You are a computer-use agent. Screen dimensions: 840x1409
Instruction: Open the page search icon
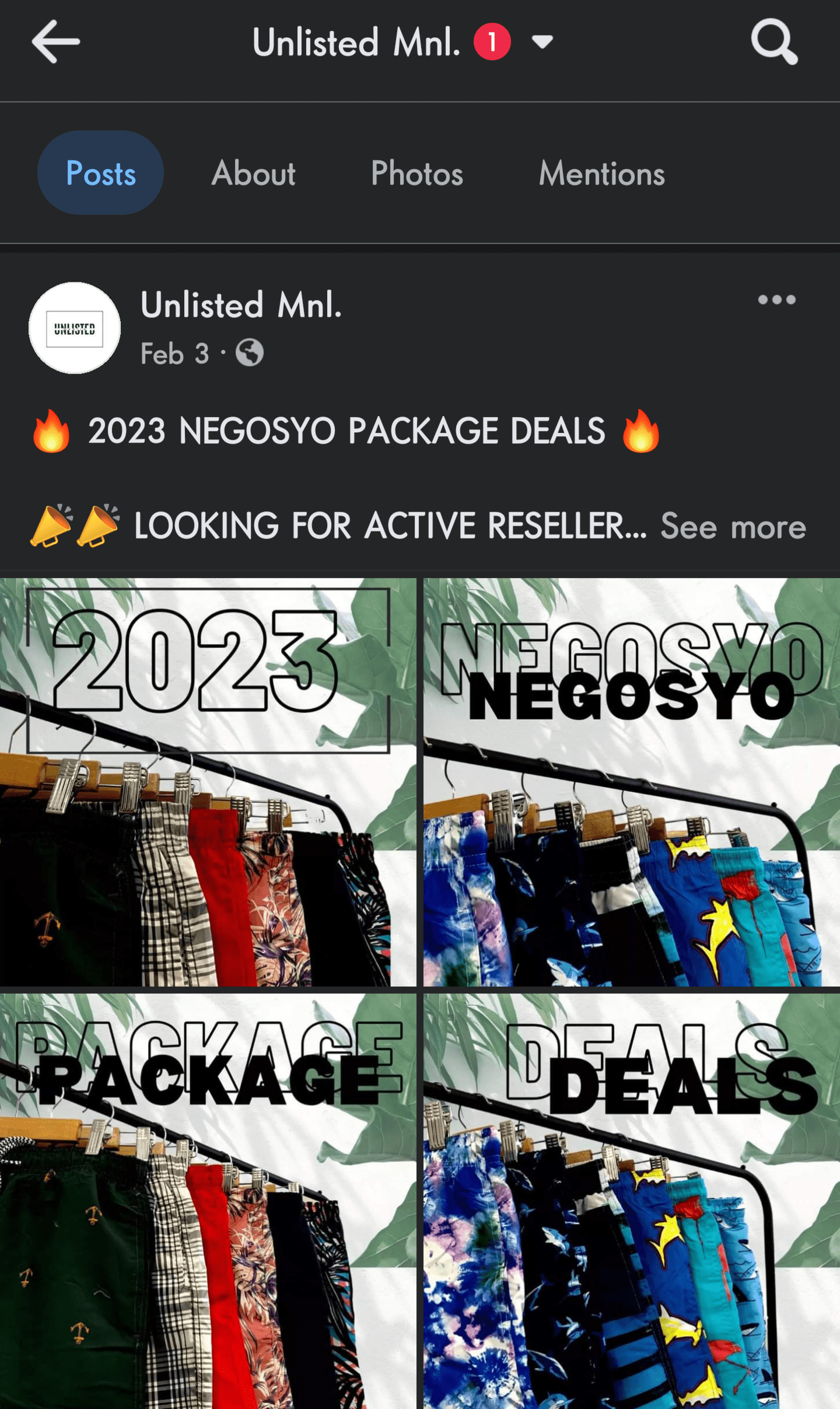coord(773,41)
